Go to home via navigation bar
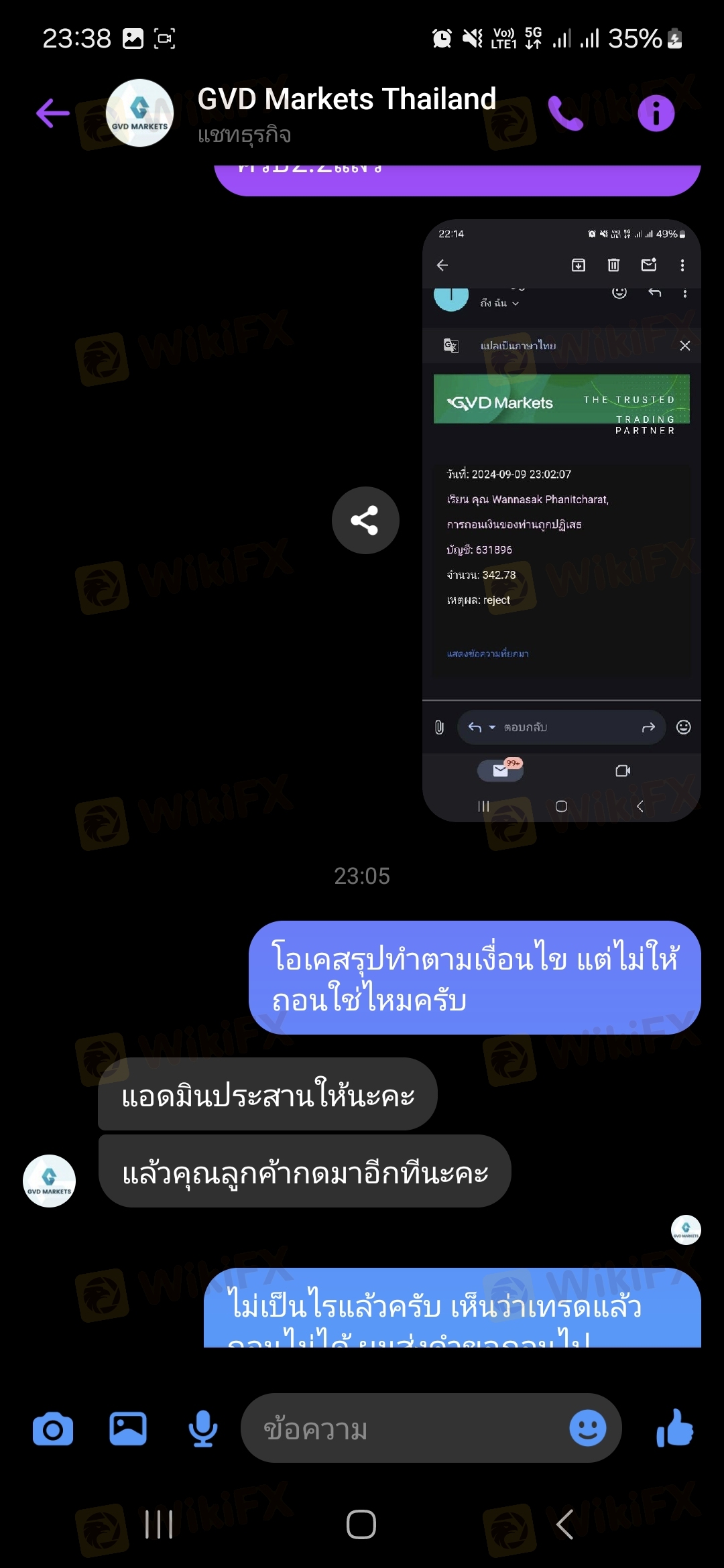The height and width of the screenshot is (1568, 724). pos(361,1524)
